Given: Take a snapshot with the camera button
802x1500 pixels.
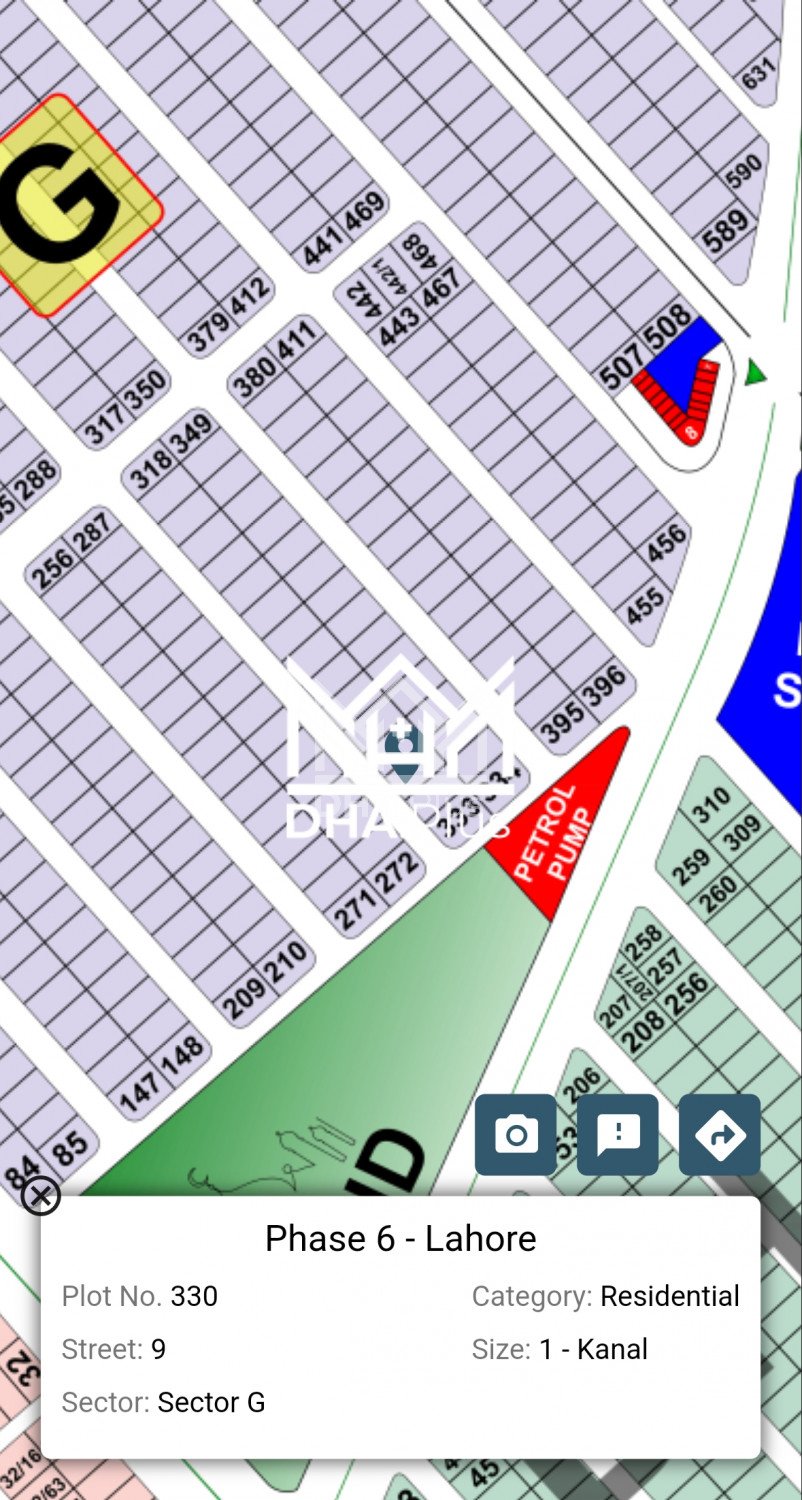Looking at the screenshot, I should tap(516, 1135).
